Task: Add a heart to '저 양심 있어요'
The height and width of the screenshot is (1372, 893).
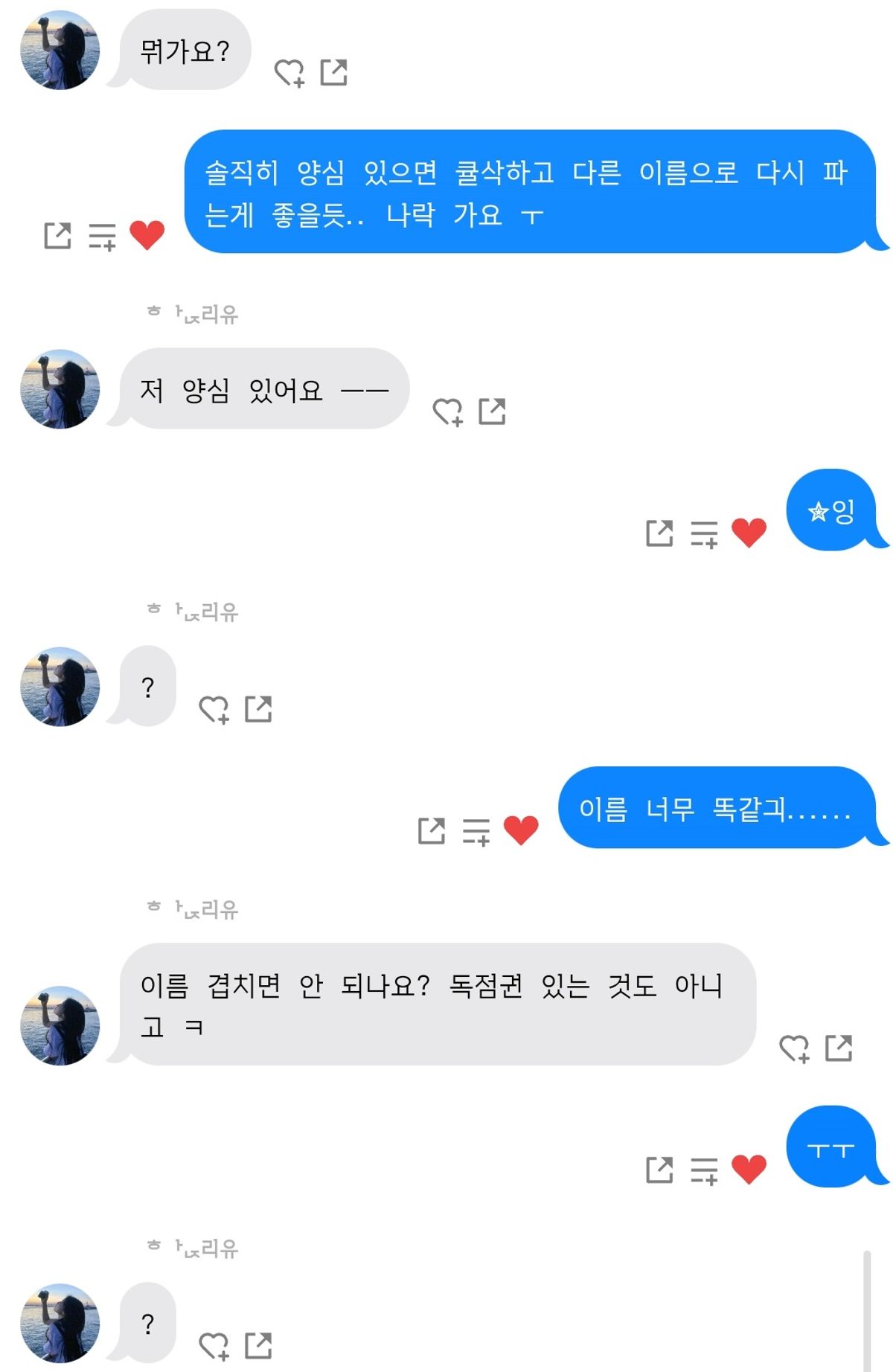Action: tap(447, 411)
